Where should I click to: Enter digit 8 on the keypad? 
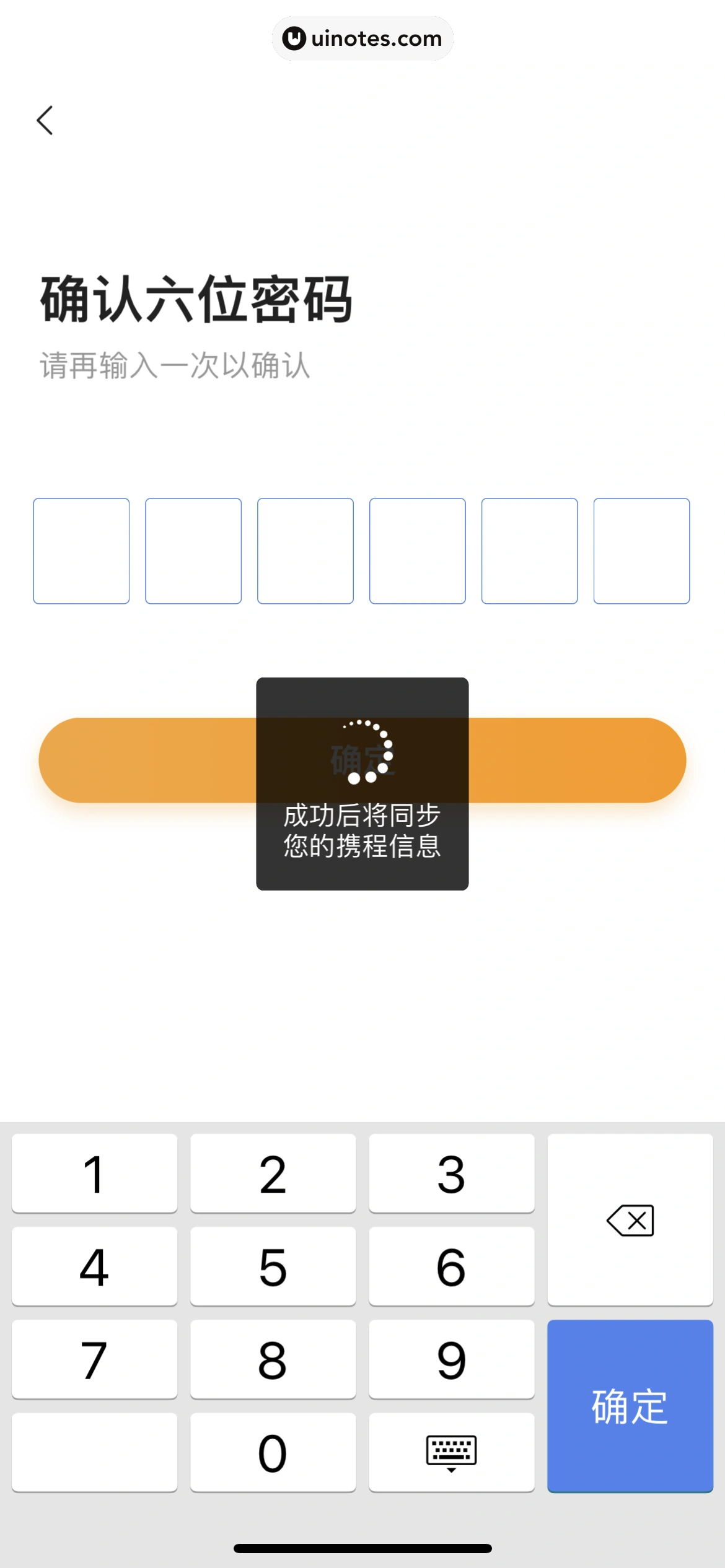click(x=273, y=1359)
